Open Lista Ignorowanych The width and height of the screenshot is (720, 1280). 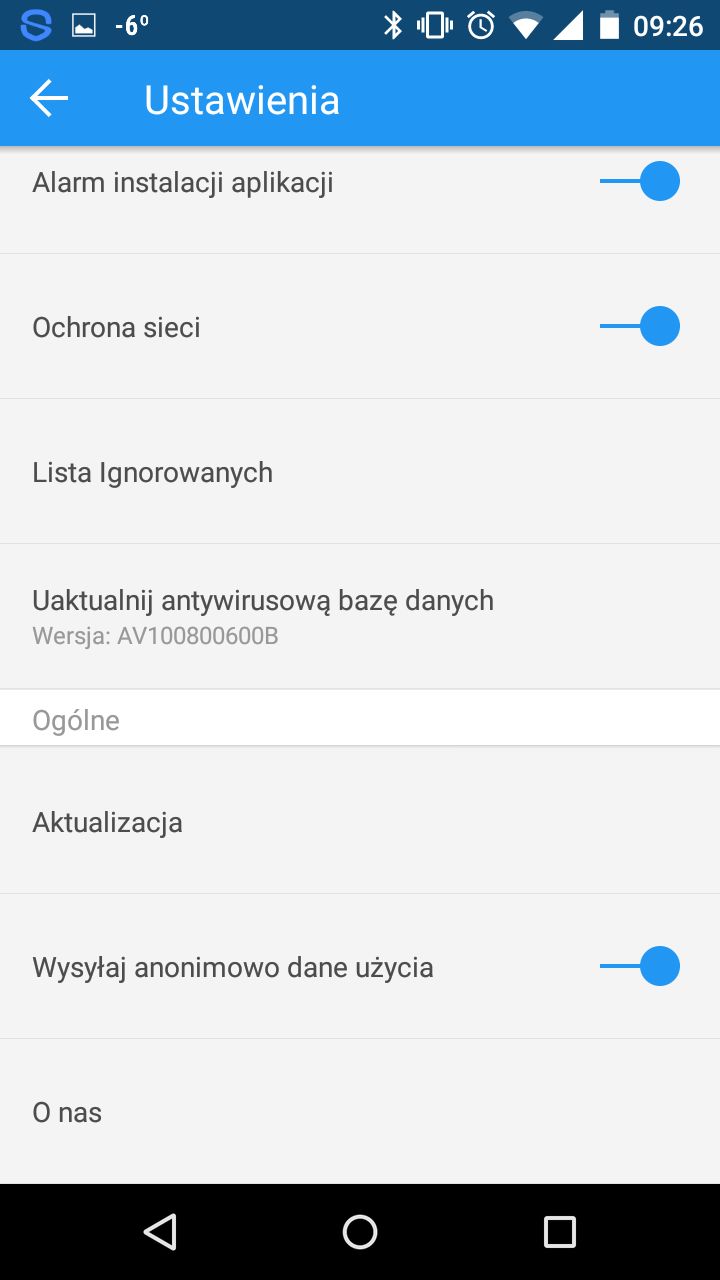(x=360, y=472)
